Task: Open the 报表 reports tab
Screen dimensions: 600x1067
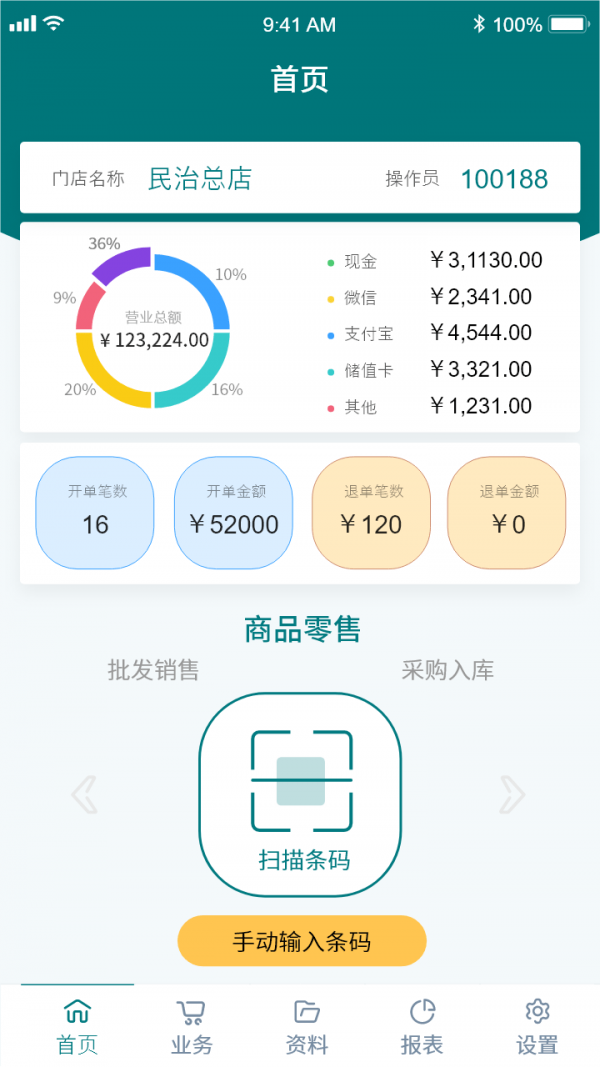Action: 422,1026
